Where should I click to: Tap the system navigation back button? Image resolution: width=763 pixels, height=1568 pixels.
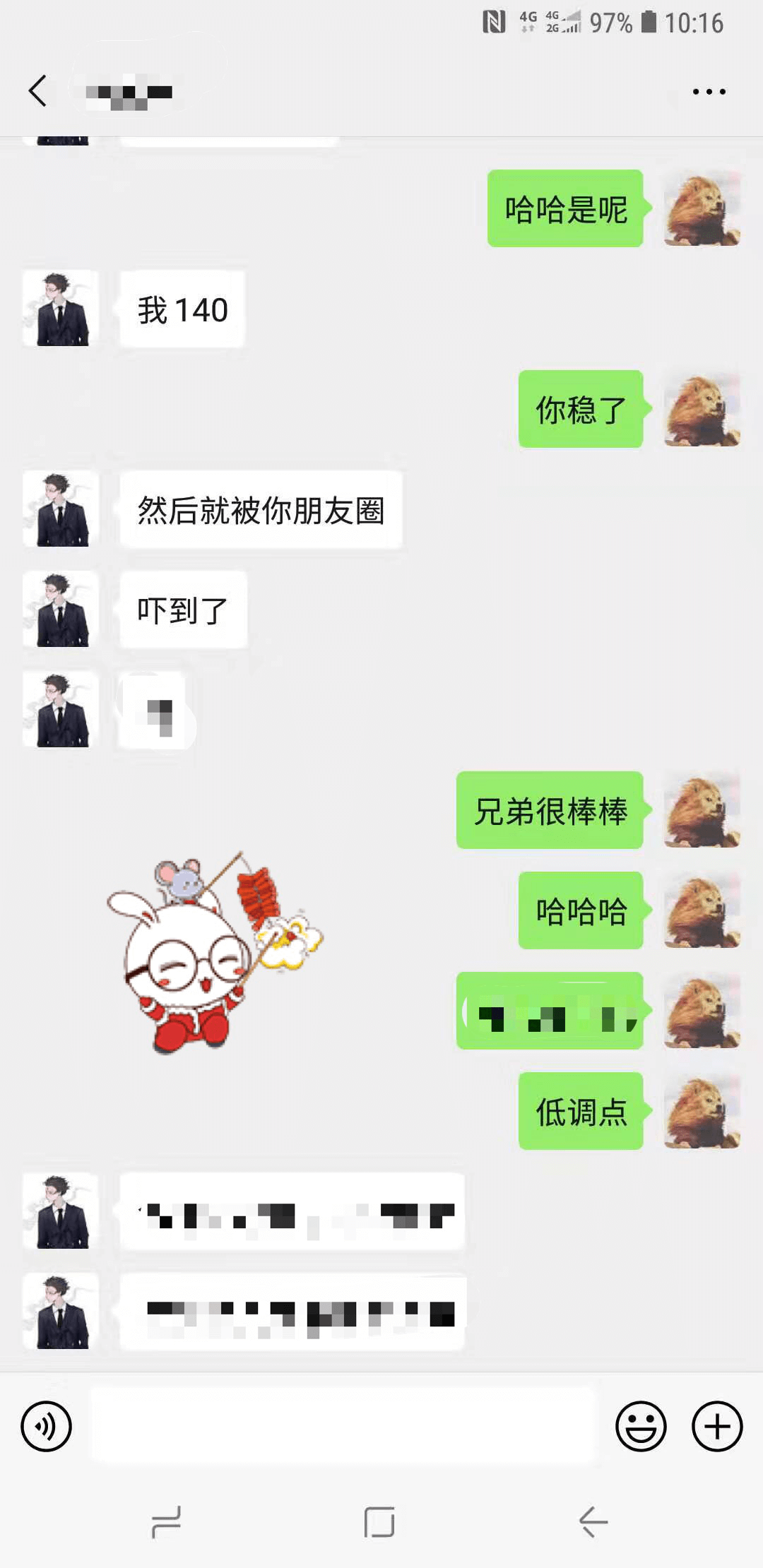(593, 1521)
